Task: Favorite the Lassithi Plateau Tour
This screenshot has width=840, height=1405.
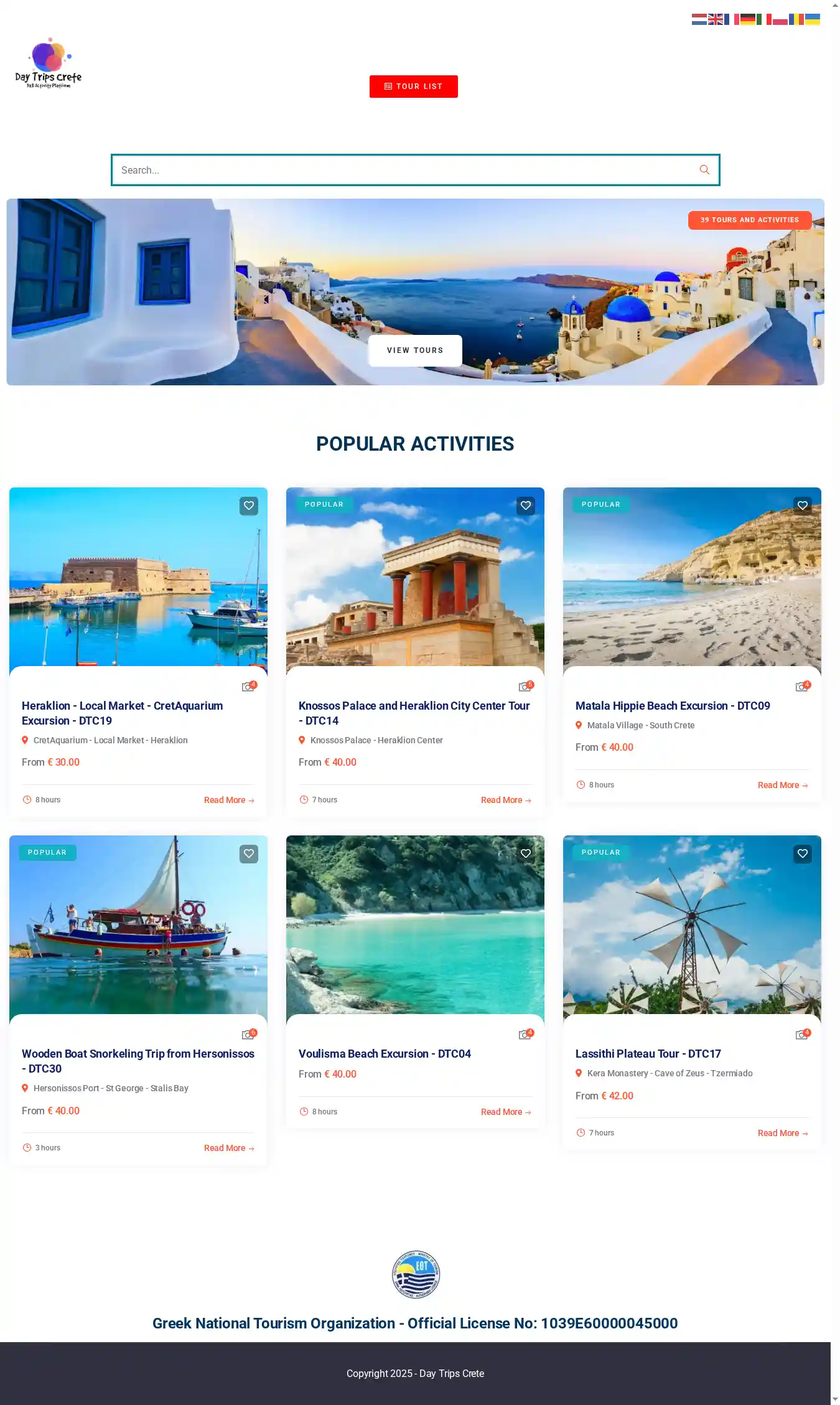Action: click(803, 853)
